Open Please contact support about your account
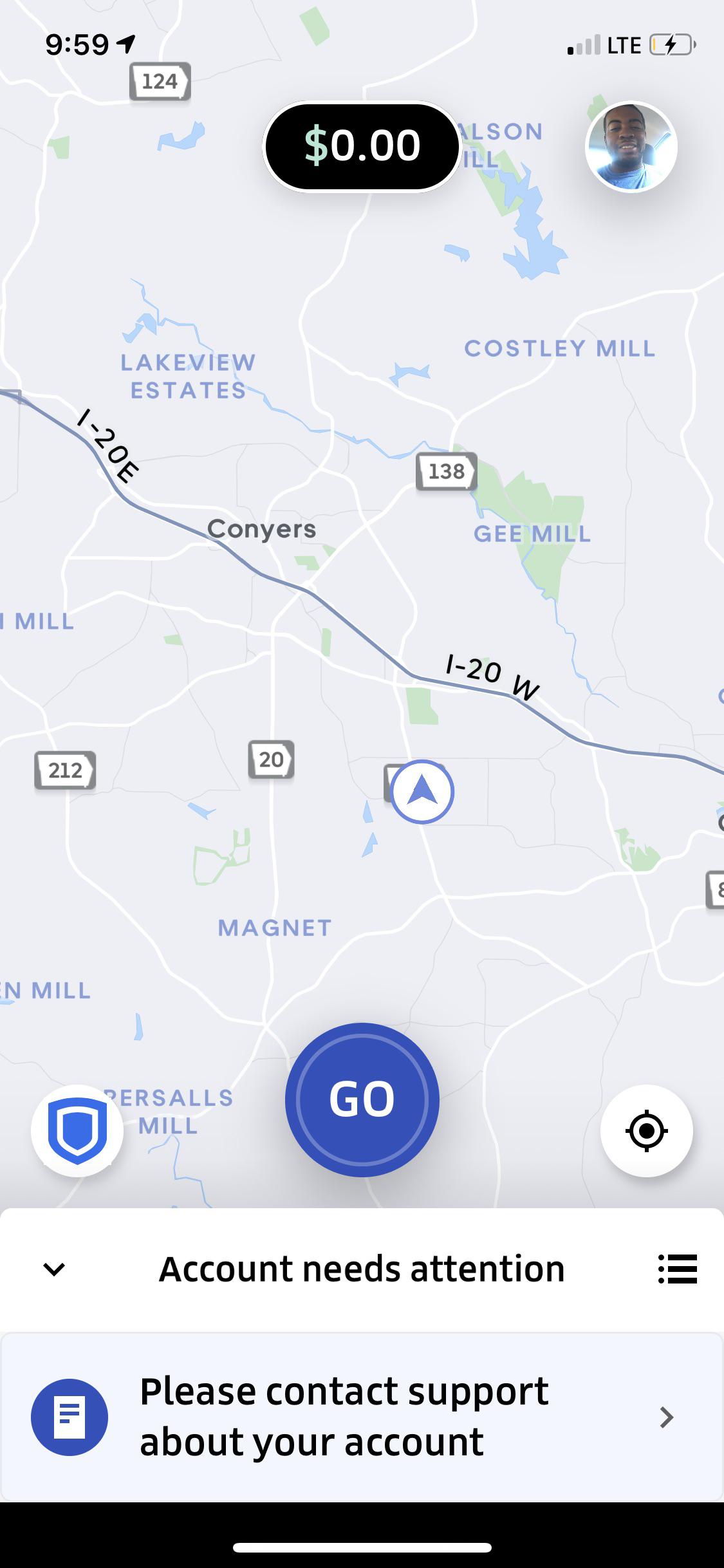Image resolution: width=724 pixels, height=1568 pixels. pyautogui.click(x=362, y=1416)
